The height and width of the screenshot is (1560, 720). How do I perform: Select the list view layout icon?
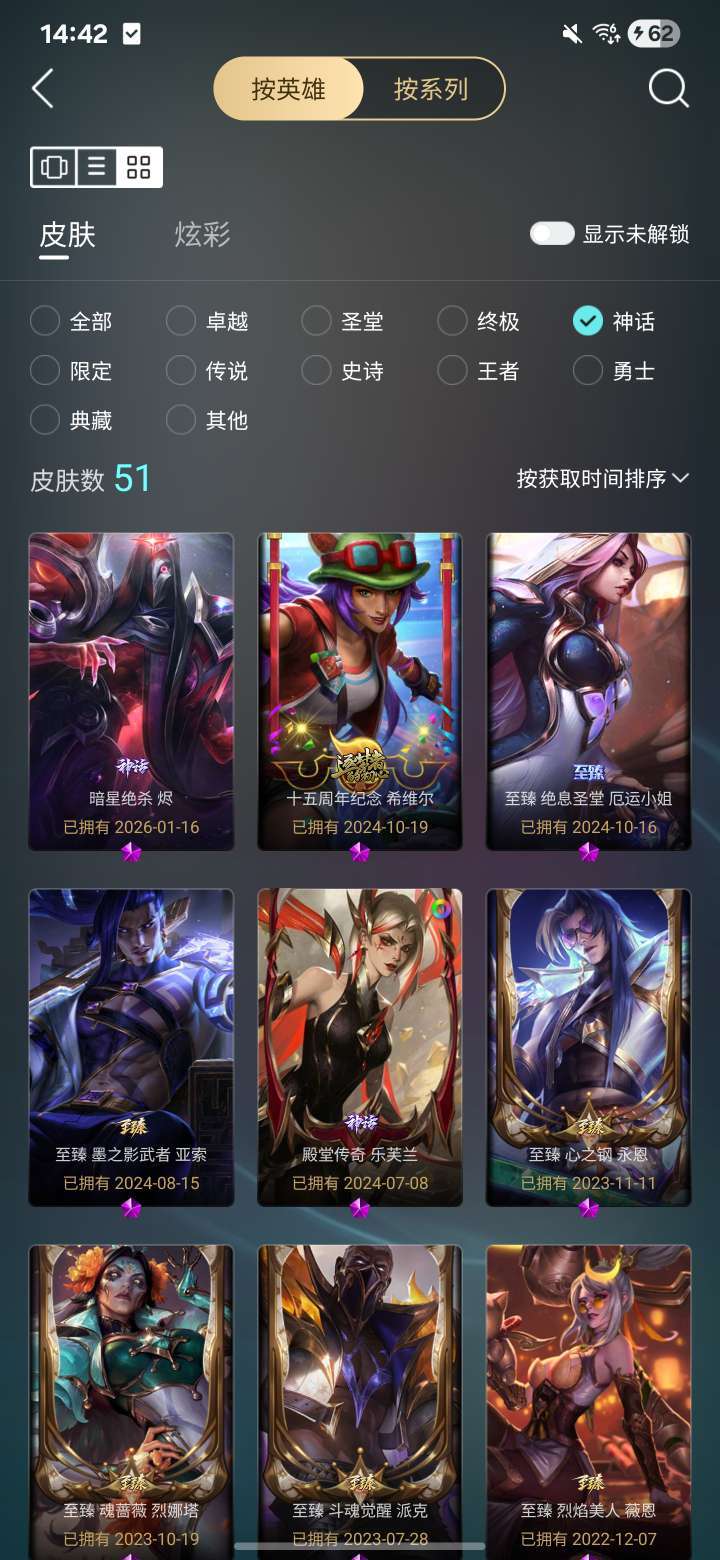(97, 167)
